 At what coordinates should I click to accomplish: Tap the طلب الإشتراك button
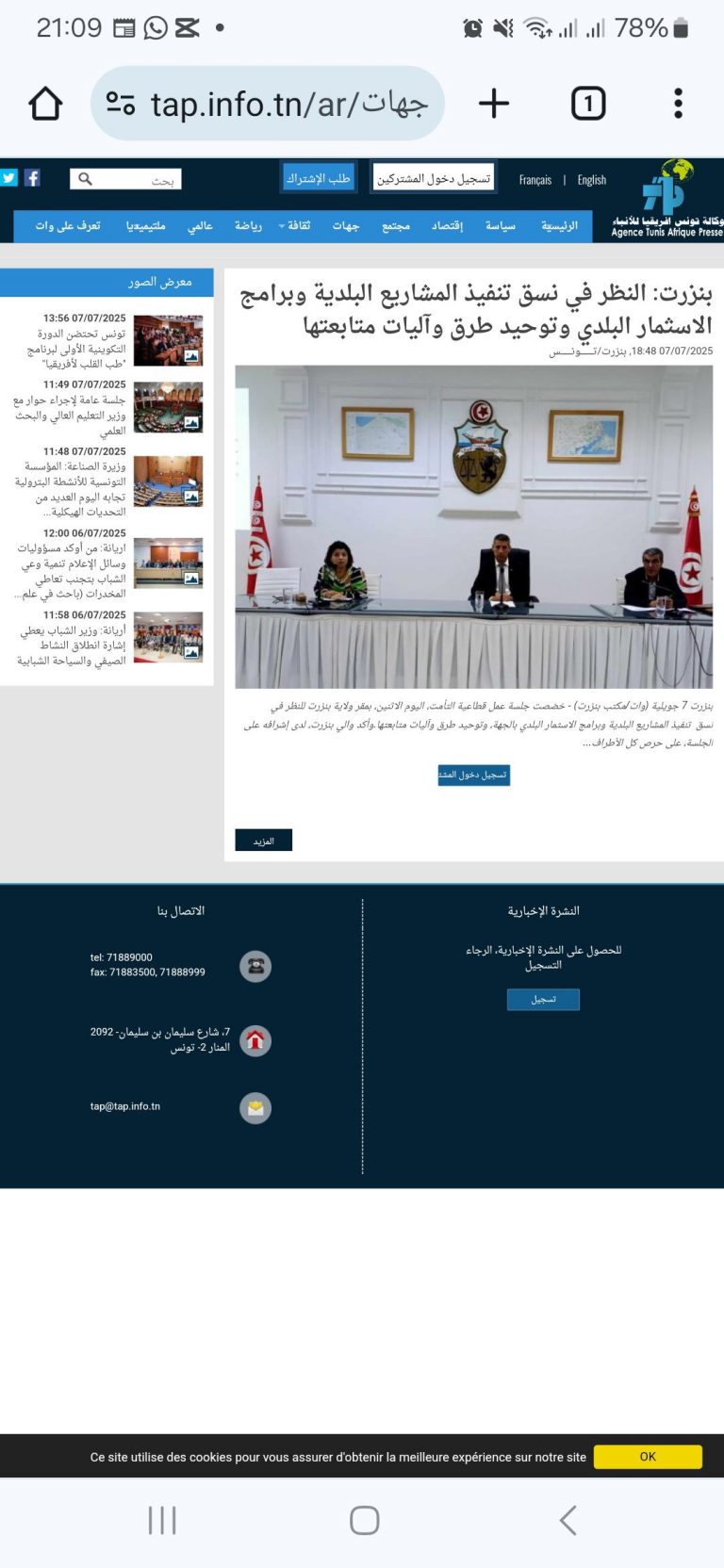click(318, 178)
